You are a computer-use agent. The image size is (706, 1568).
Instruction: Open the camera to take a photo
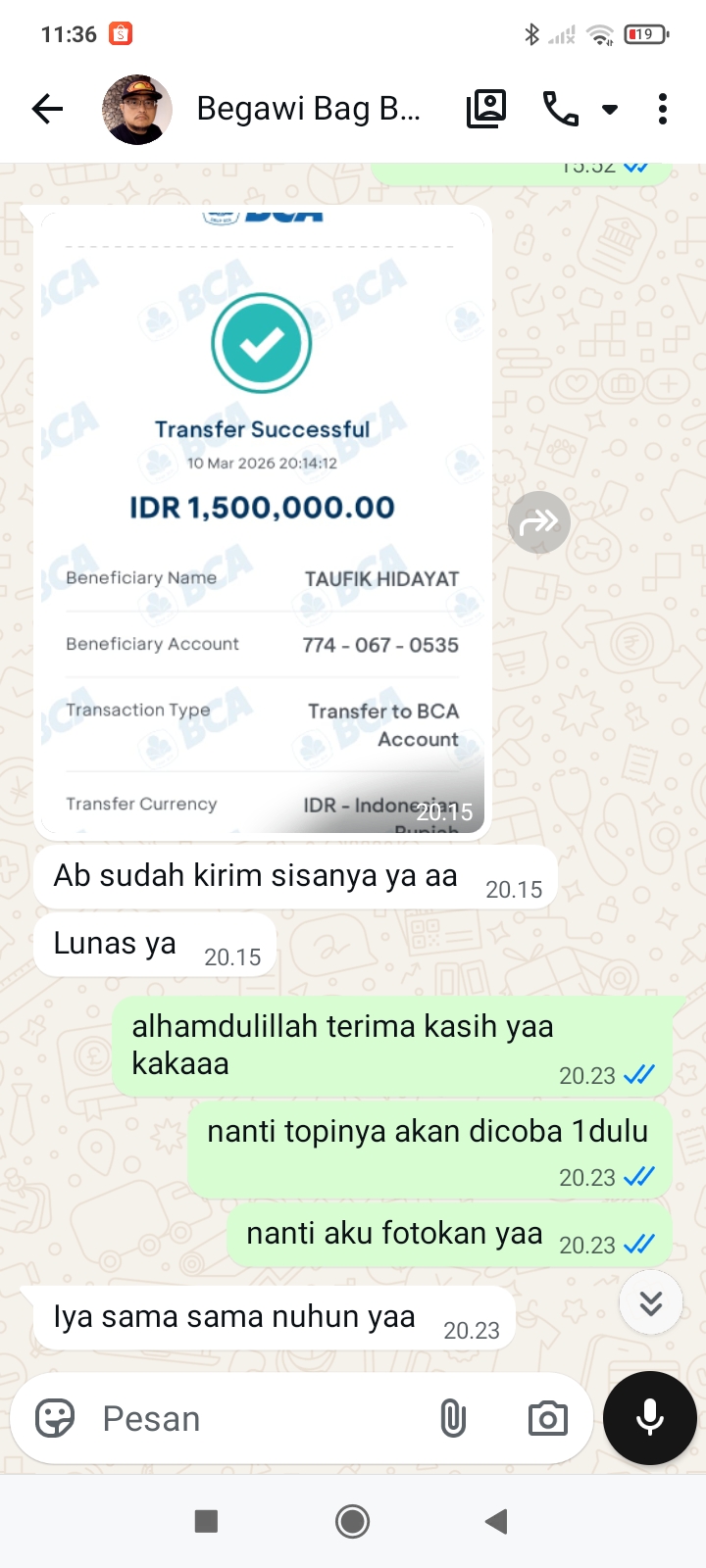(547, 1418)
